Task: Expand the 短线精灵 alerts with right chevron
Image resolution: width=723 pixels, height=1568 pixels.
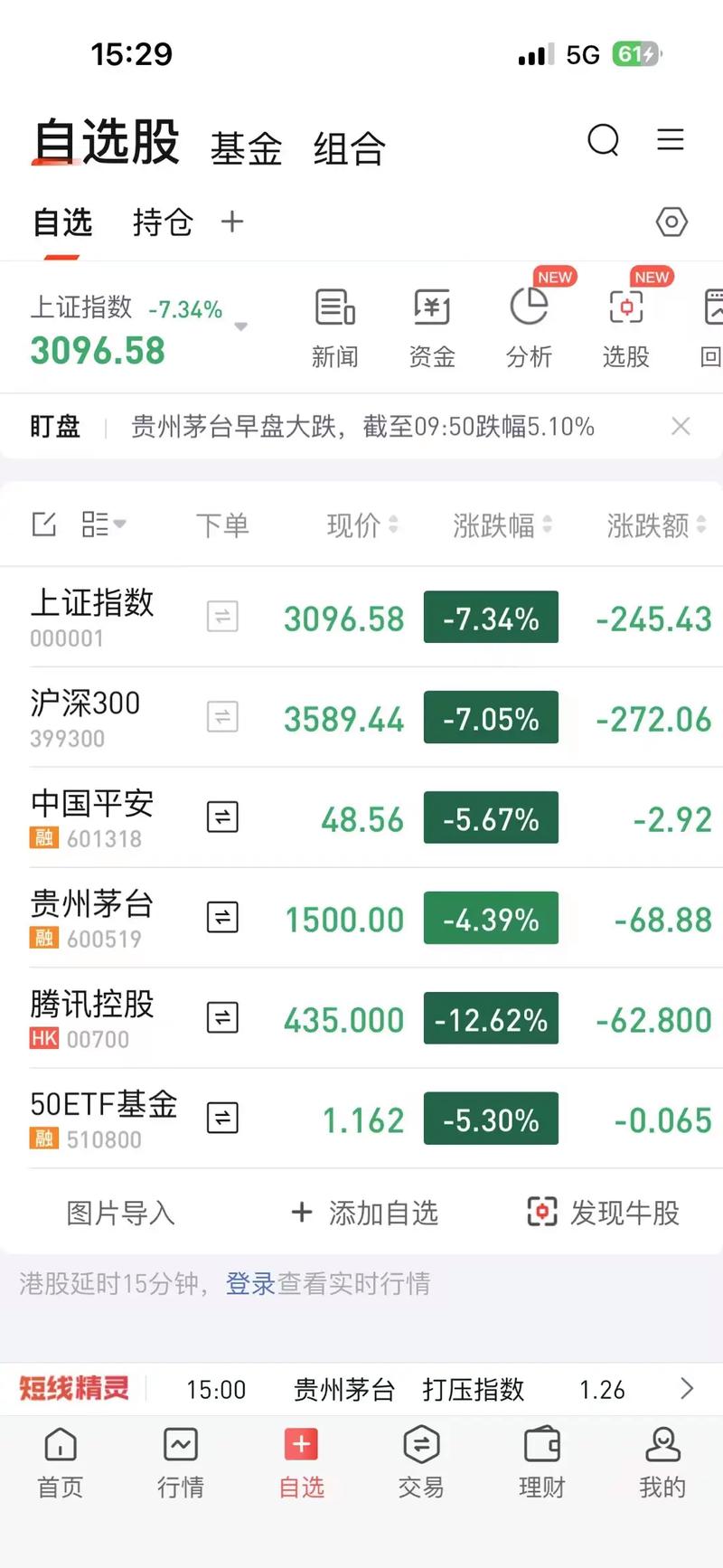Action: (x=687, y=1389)
